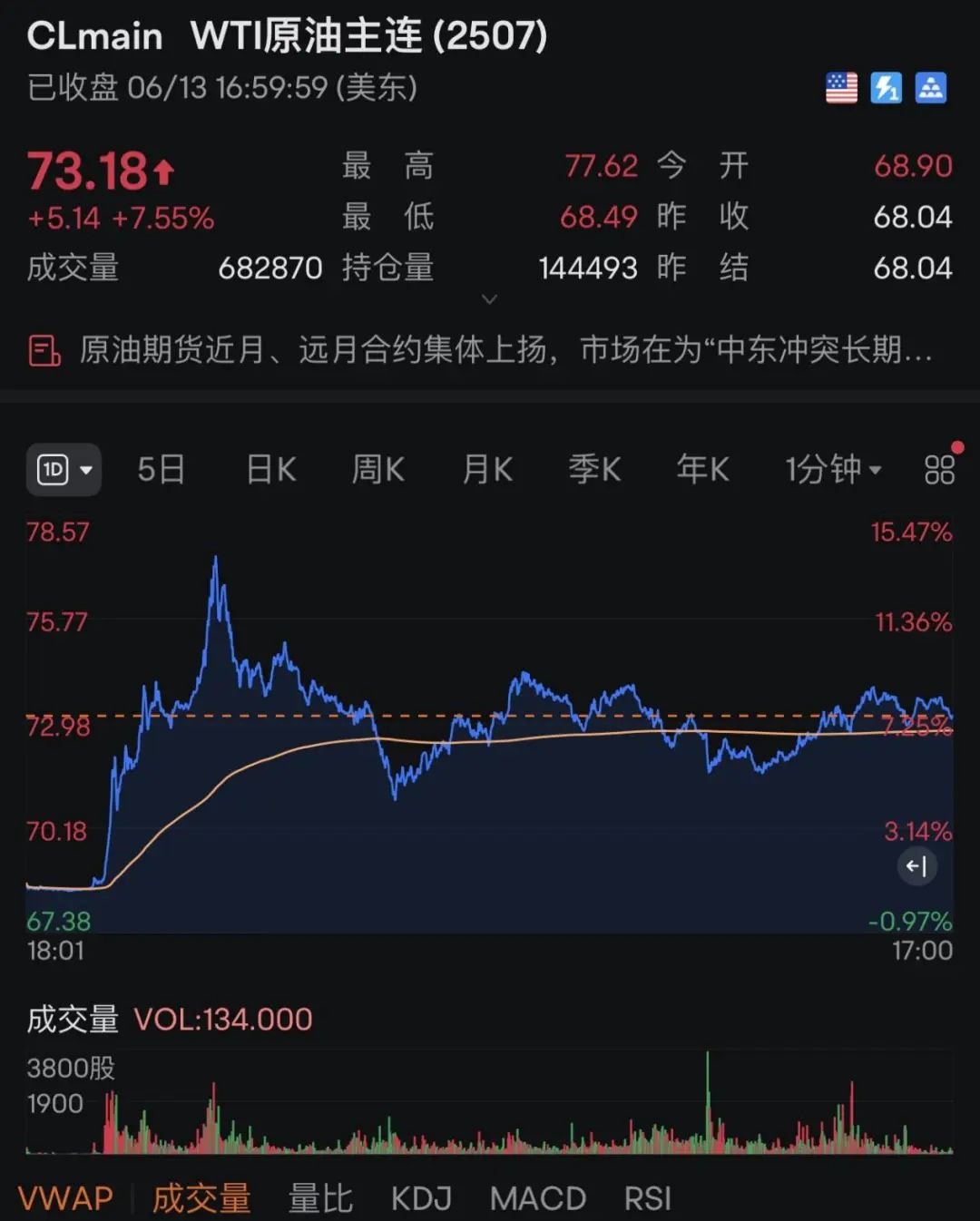Switch to the MACD indicator
Image resolution: width=980 pixels, height=1221 pixels.
tap(538, 1198)
